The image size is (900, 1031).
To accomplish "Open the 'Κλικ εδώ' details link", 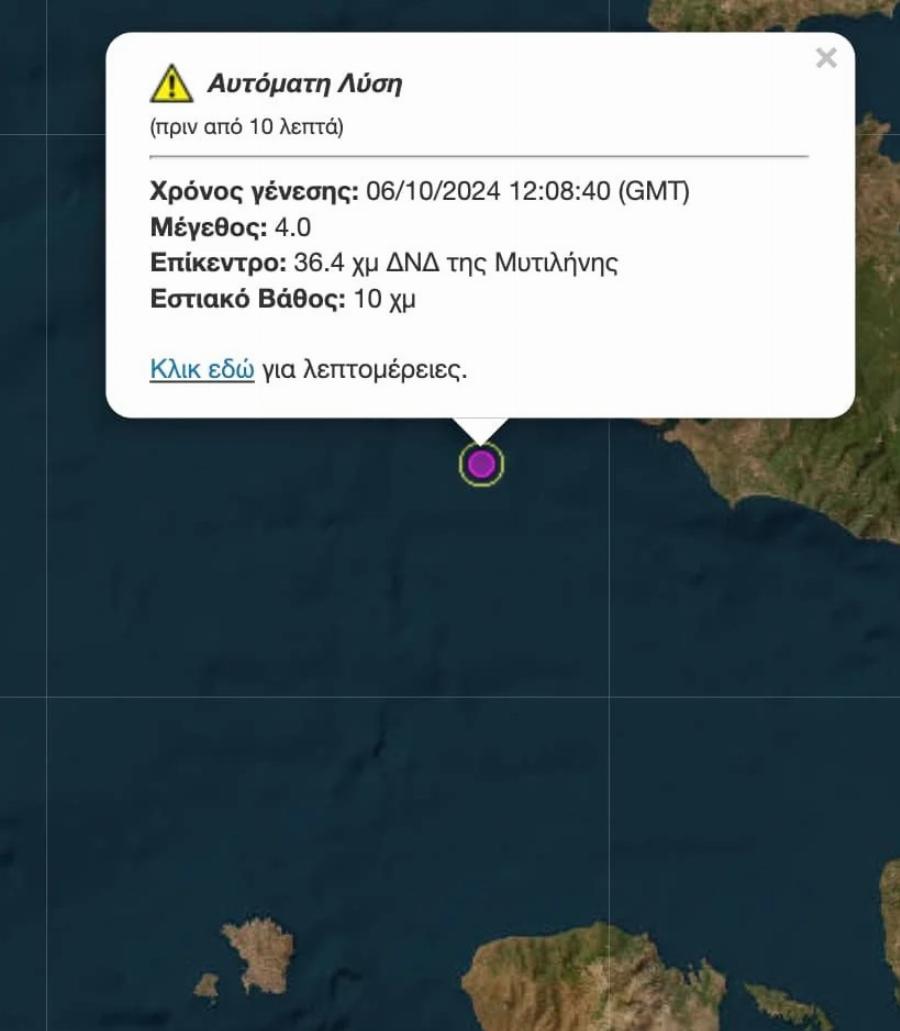I will tap(202, 369).
